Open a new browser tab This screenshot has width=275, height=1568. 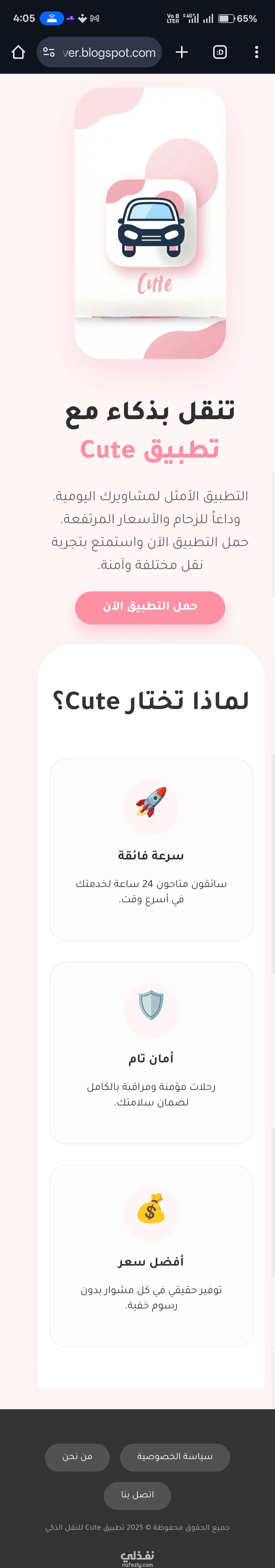click(x=181, y=52)
